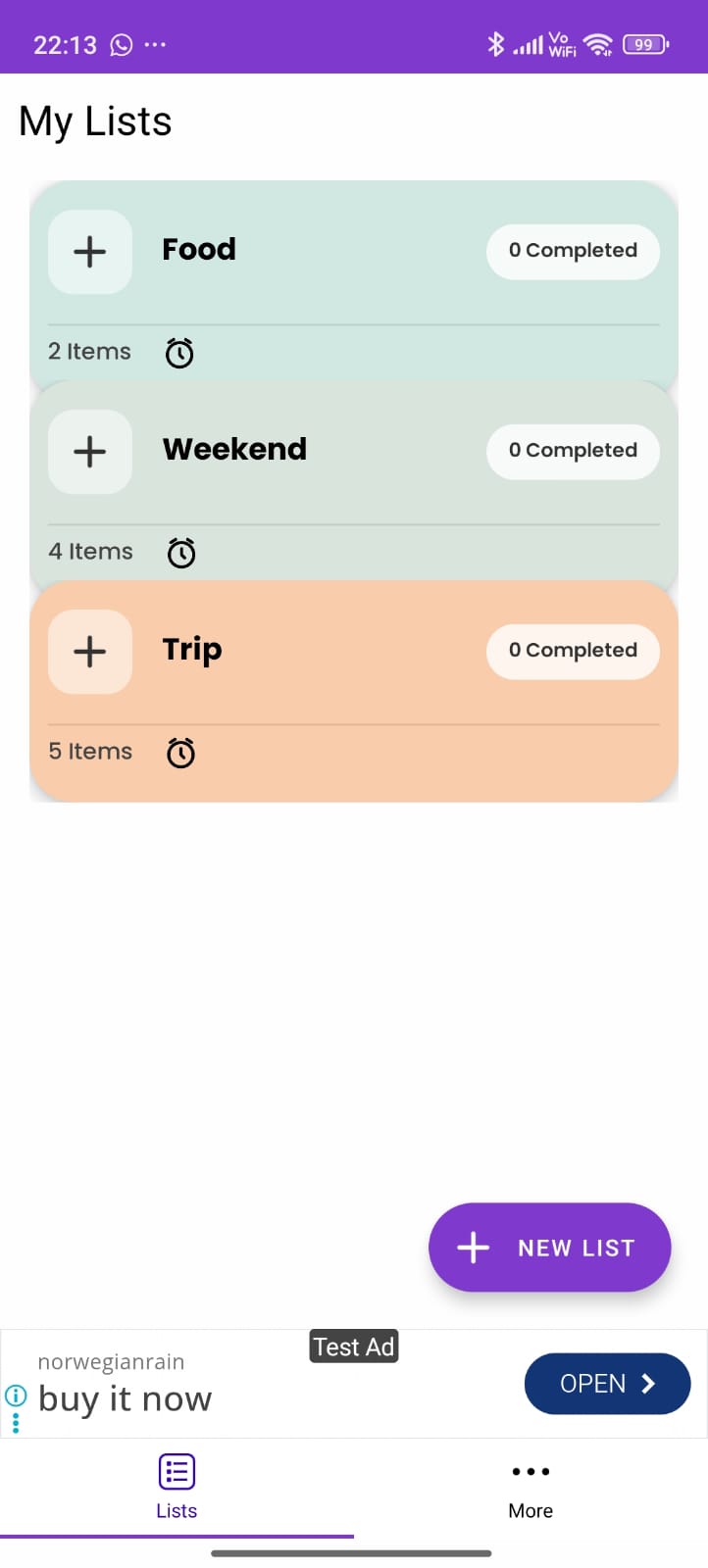Click the buy it now ad text
Image resolution: width=708 pixels, height=1568 pixels.
125,1398
